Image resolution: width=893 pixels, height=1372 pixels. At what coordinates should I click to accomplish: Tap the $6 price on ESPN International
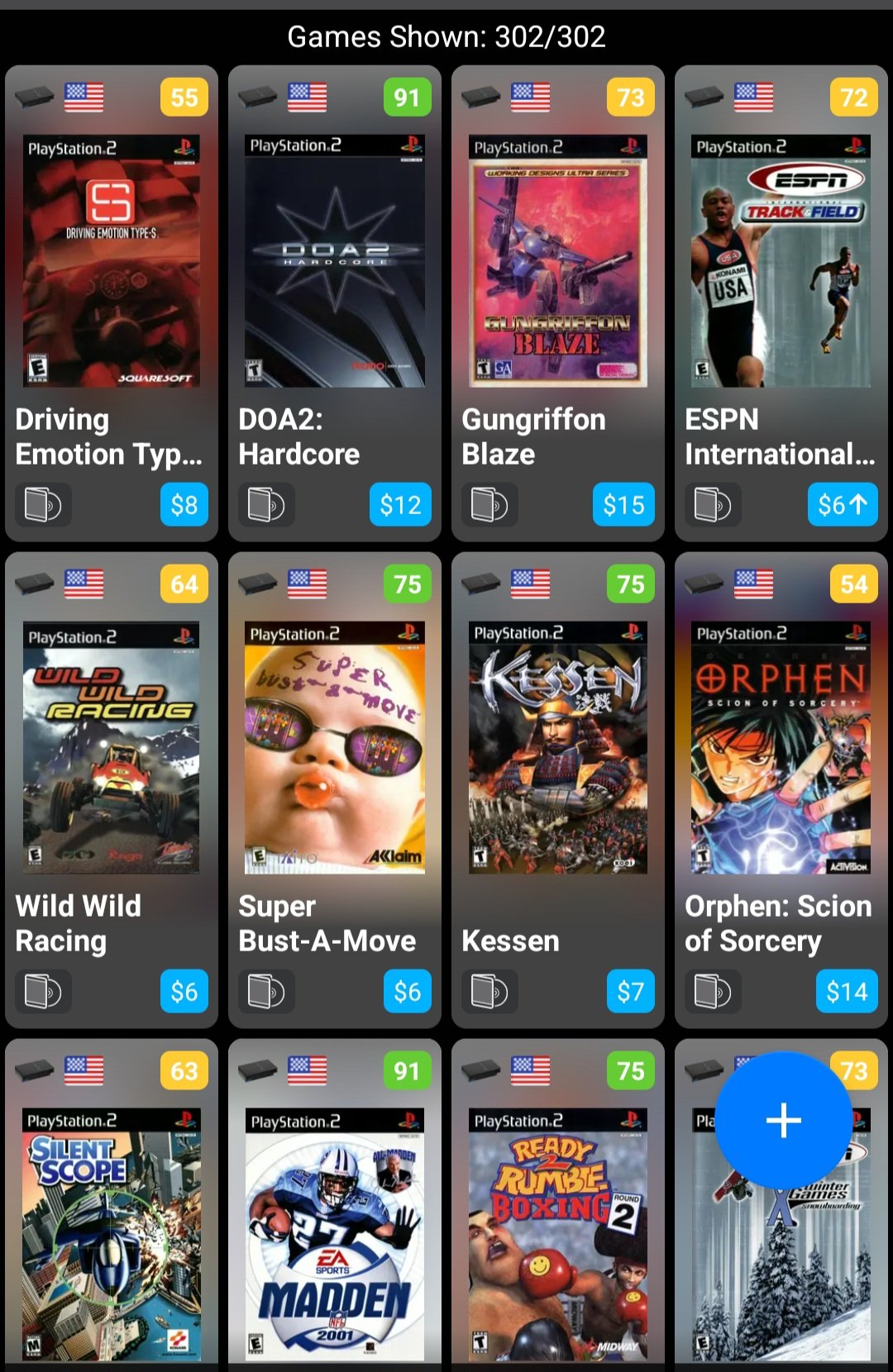point(842,504)
